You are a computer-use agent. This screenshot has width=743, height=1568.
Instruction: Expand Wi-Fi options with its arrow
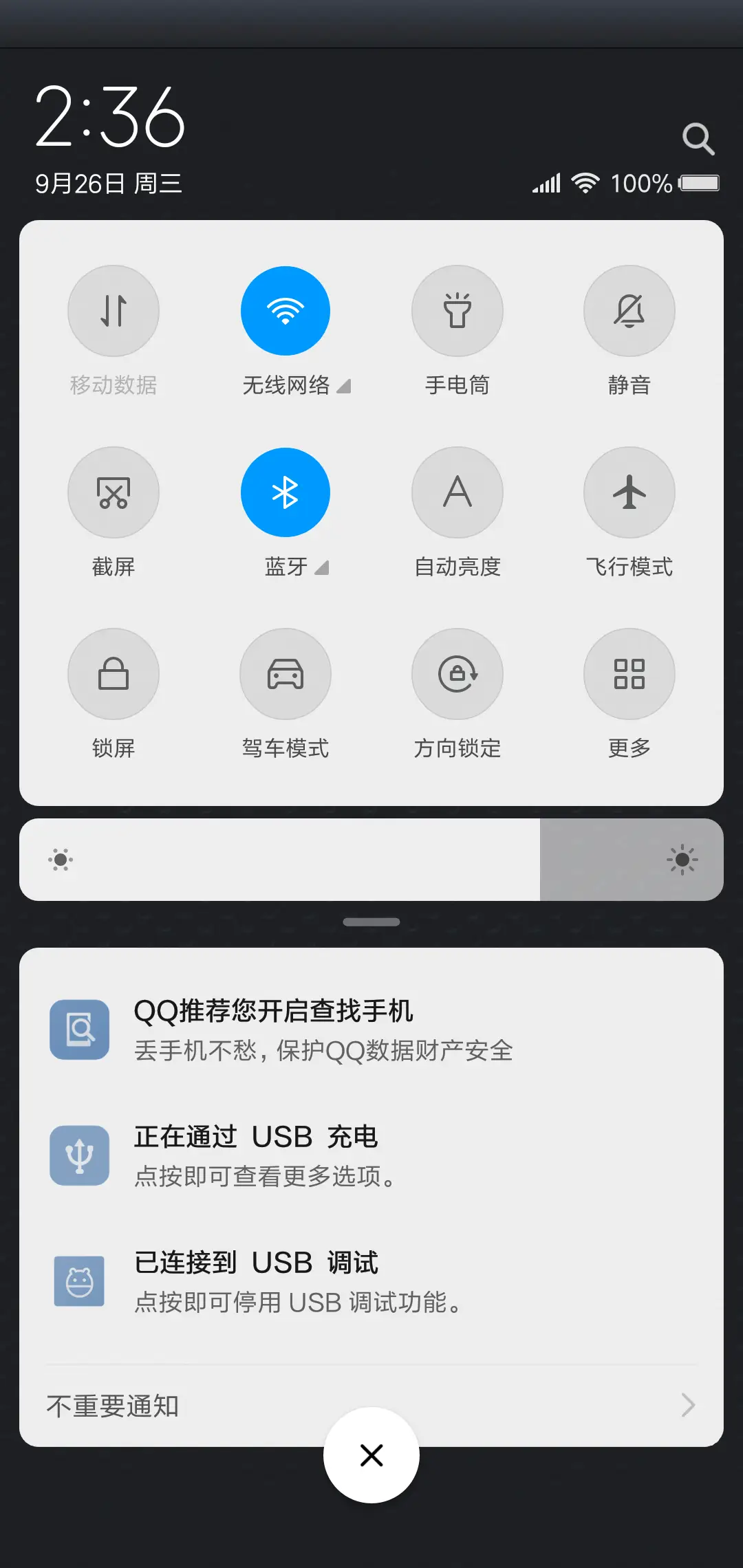click(x=344, y=386)
